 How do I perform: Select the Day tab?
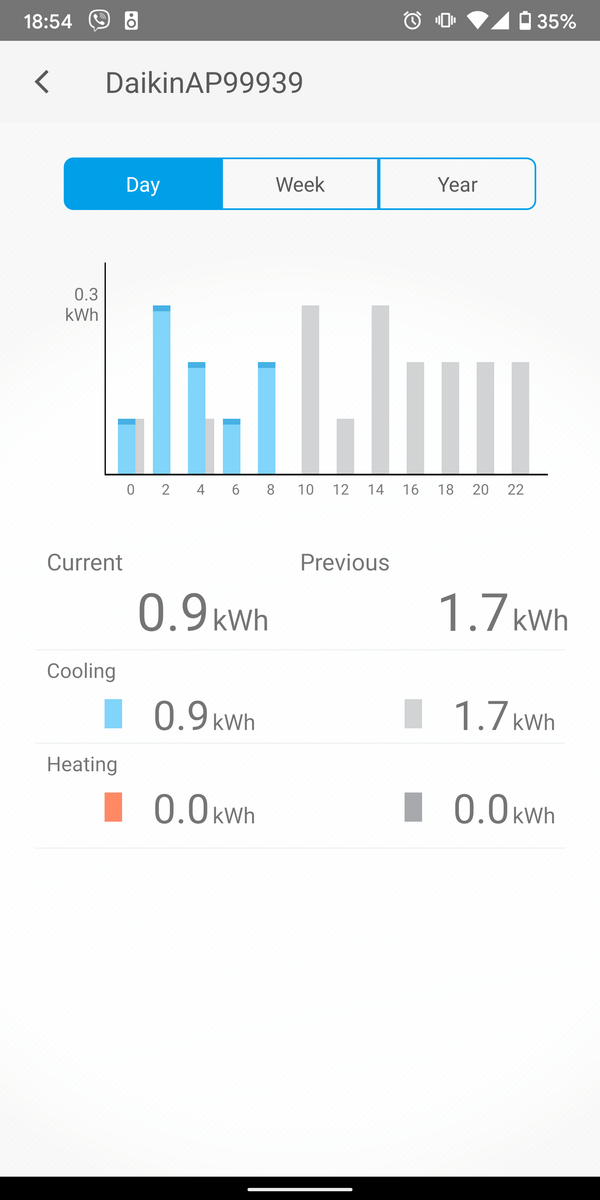click(x=143, y=184)
